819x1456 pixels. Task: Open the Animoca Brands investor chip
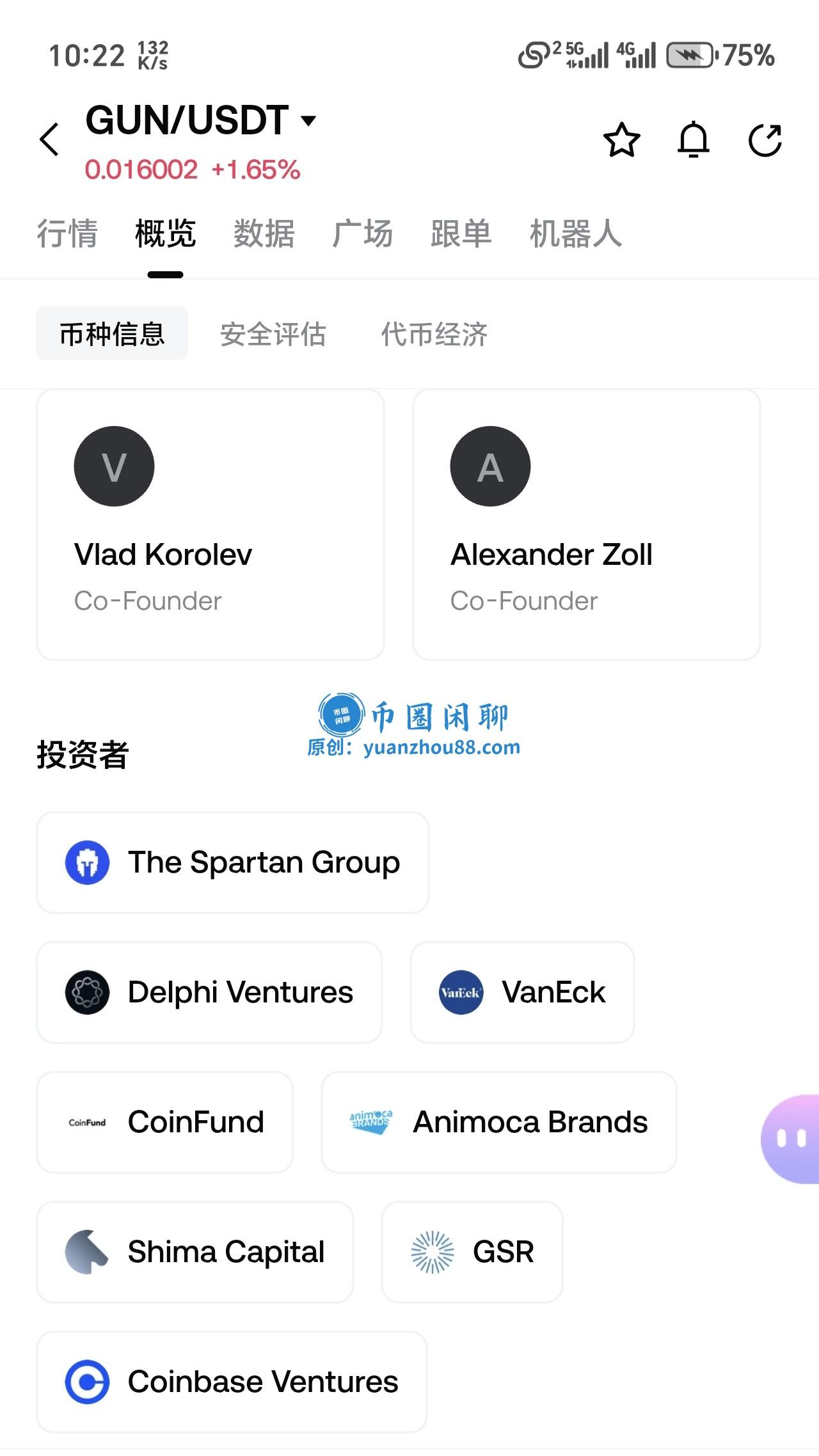point(498,1122)
